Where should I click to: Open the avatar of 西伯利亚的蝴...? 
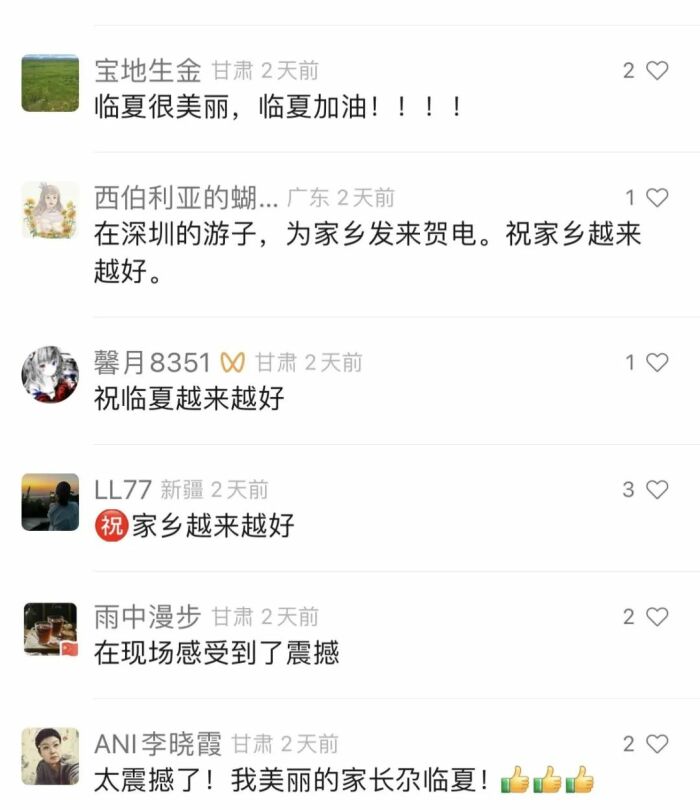click(50, 210)
